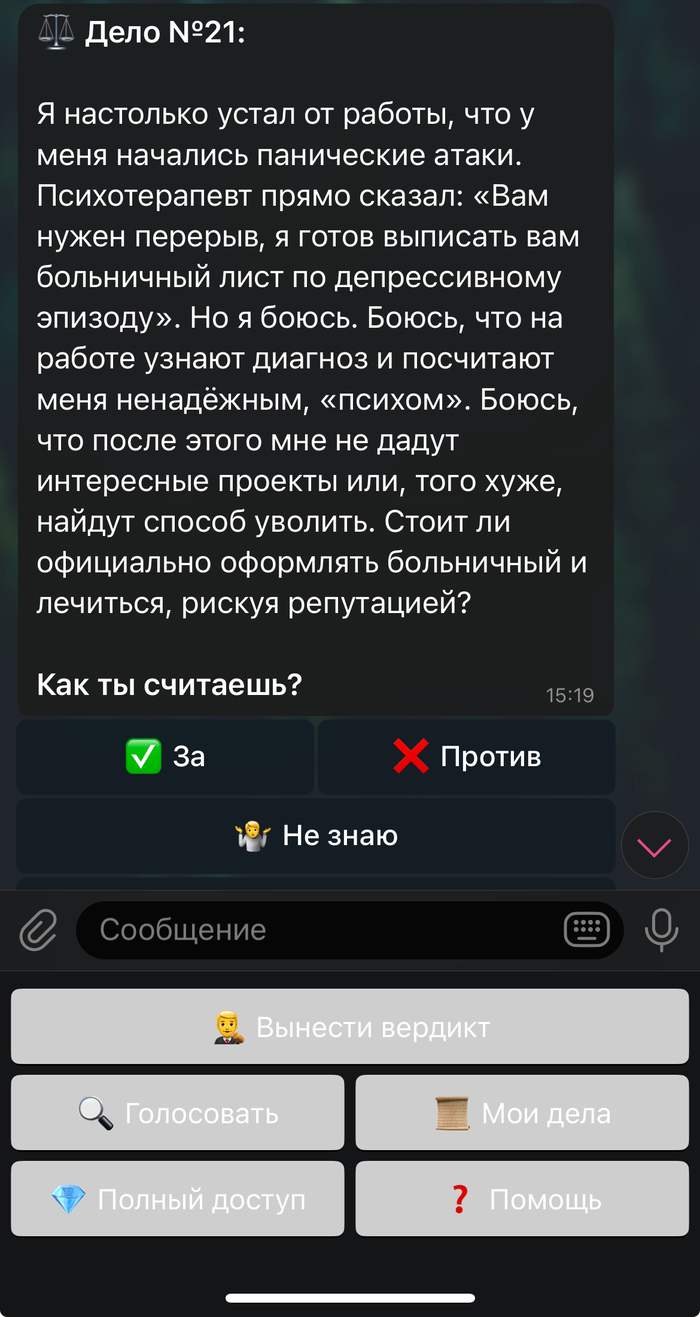Open the "Помощь" section
Image resolution: width=700 pixels, height=1317 pixels.
[x=522, y=1199]
